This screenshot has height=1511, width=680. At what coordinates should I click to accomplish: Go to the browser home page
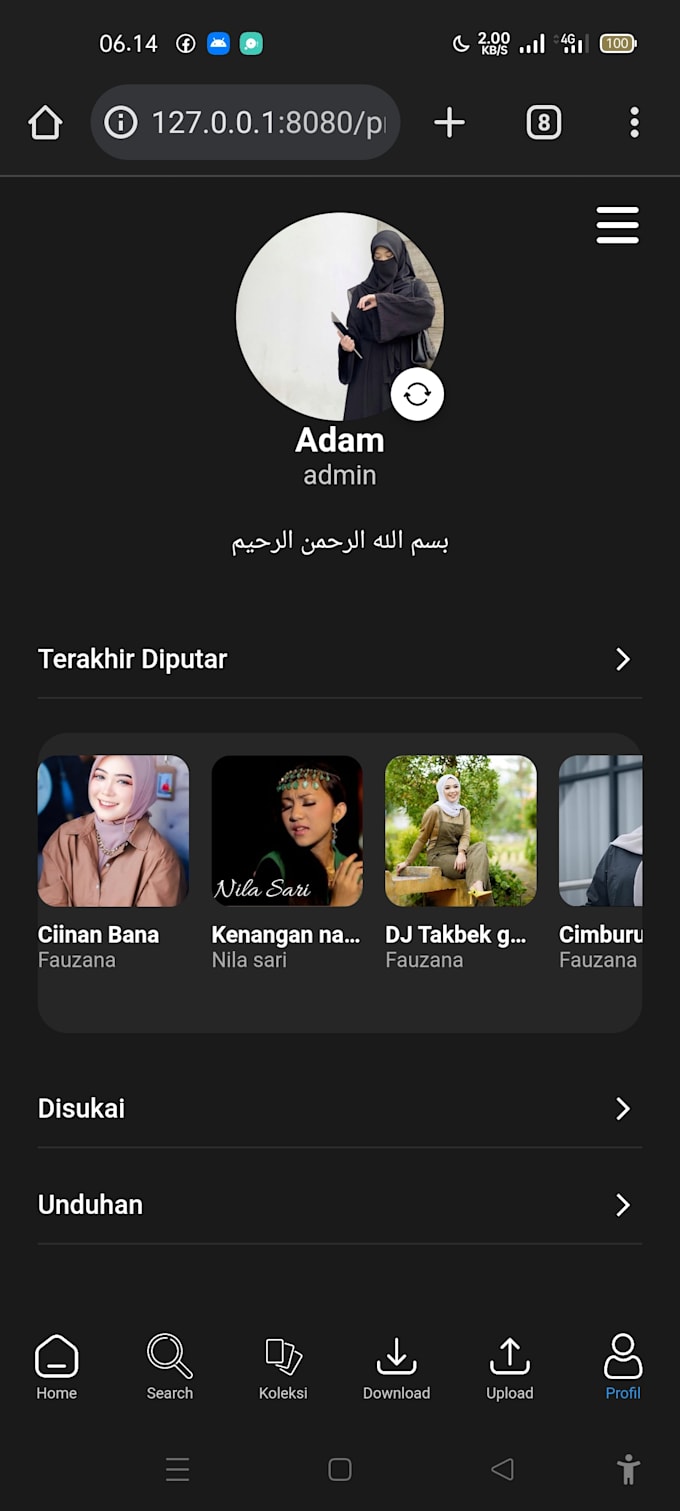click(45, 123)
